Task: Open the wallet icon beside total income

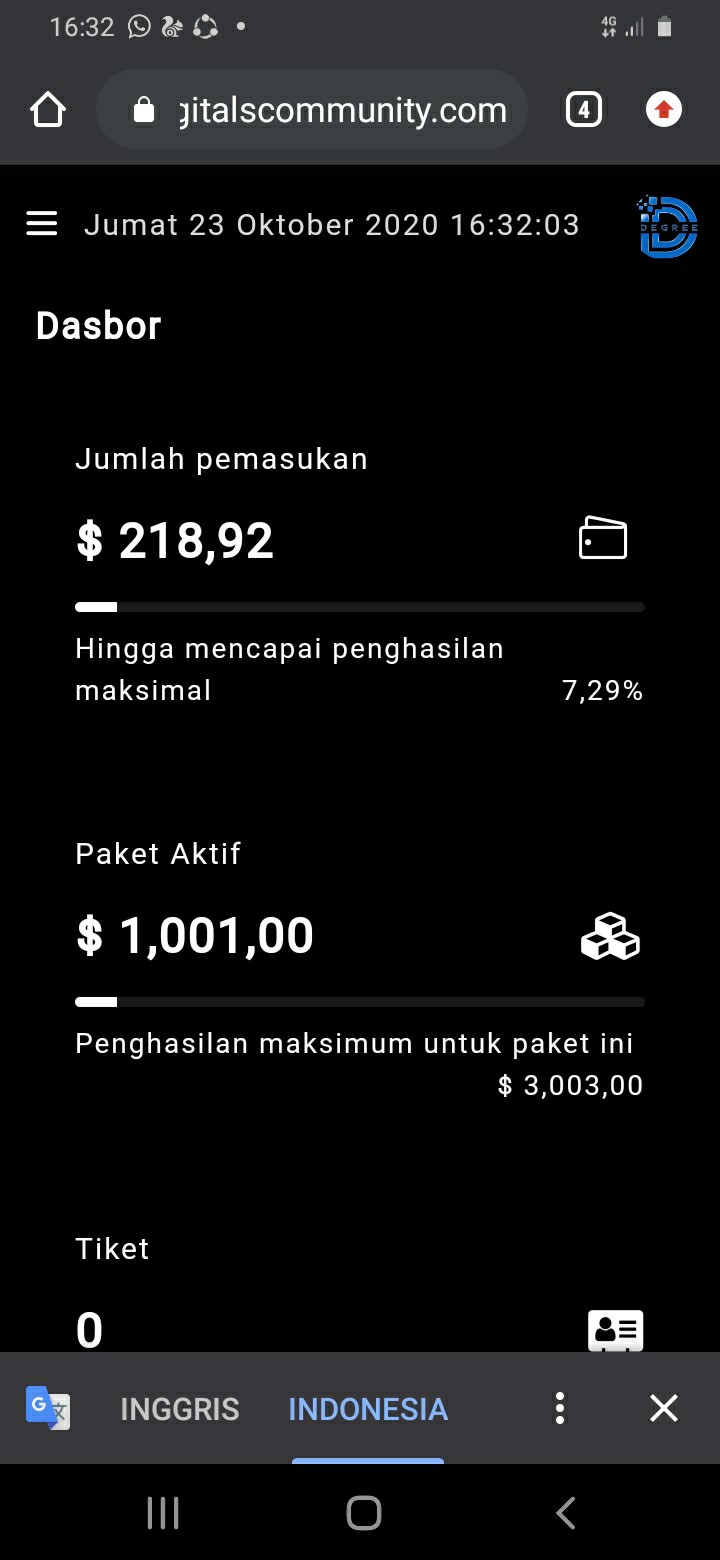Action: point(602,538)
